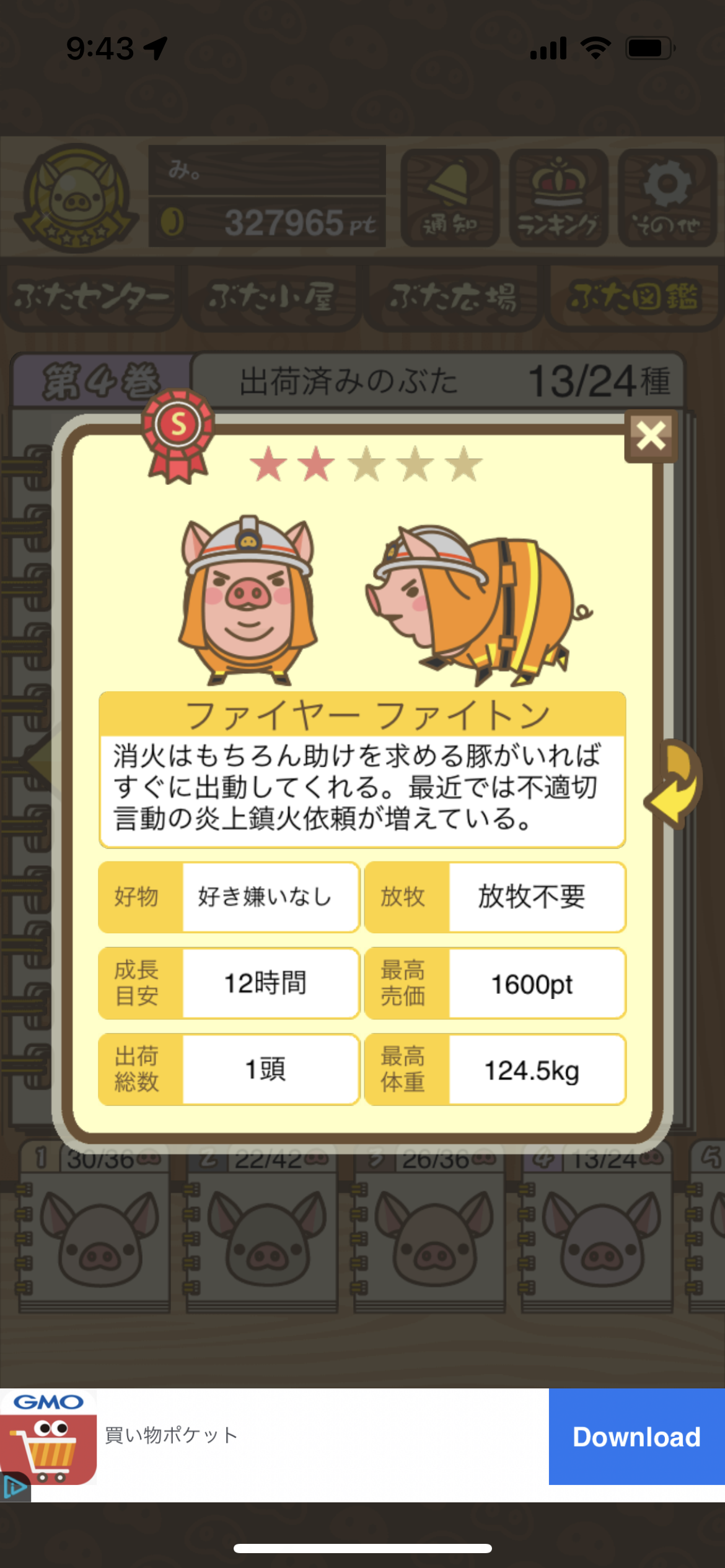The image size is (725, 1568).
Task: Open the ランキング crown button
Action: coord(558,198)
